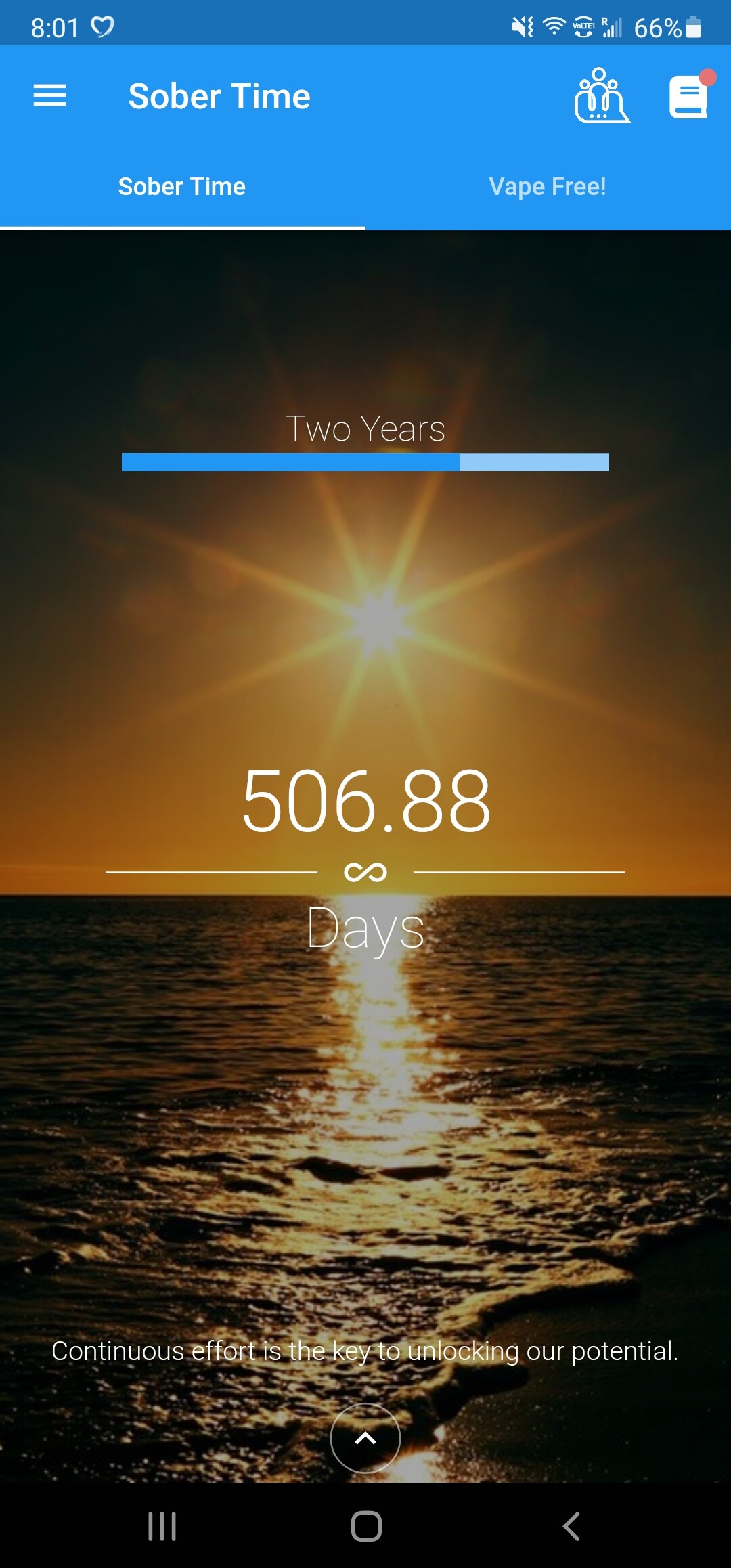Open the community people icon

tap(601, 95)
